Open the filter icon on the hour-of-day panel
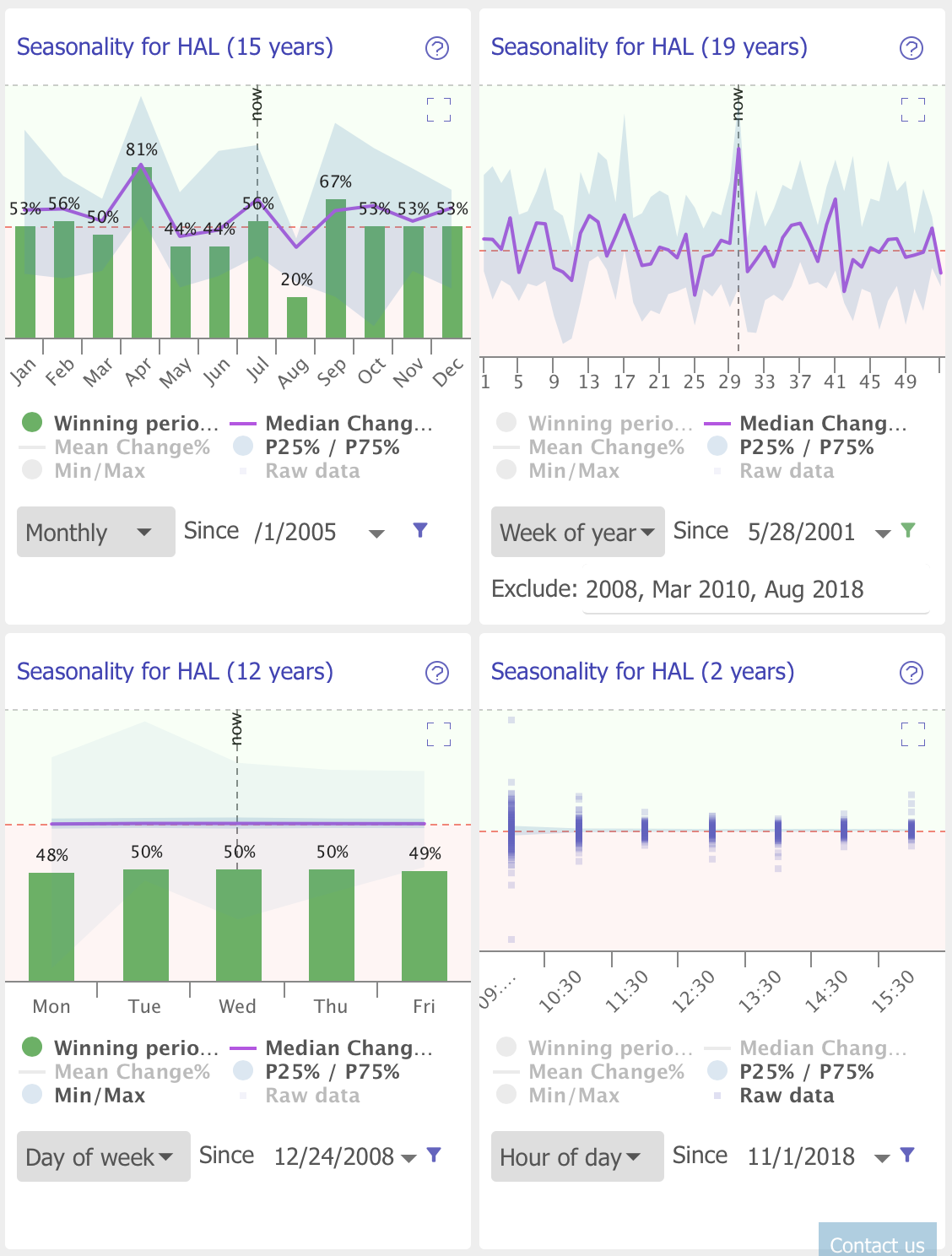 coord(907,1156)
